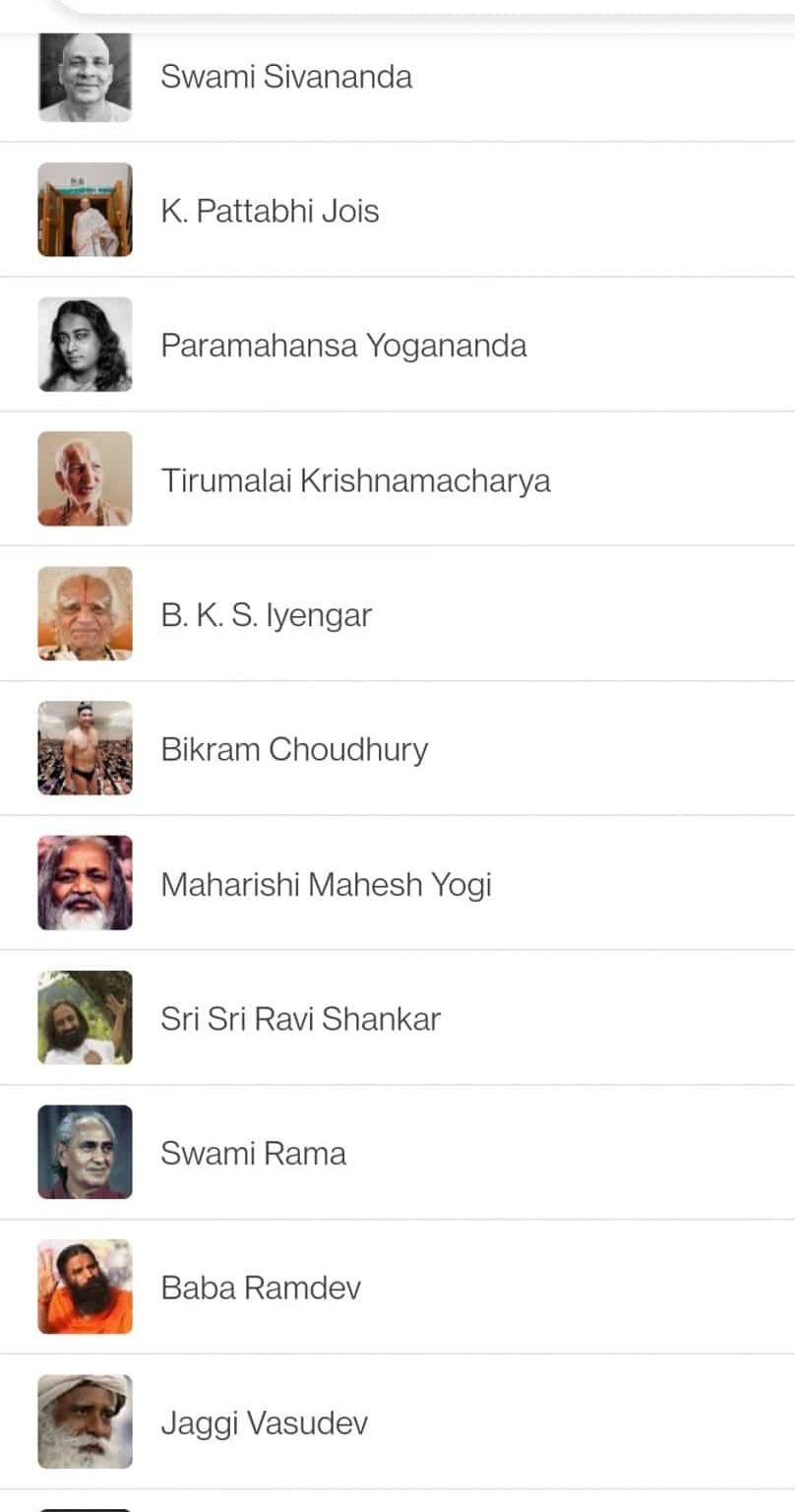
Task: Go to Sri Sri Ravi Shankar
Action: tap(300, 1019)
